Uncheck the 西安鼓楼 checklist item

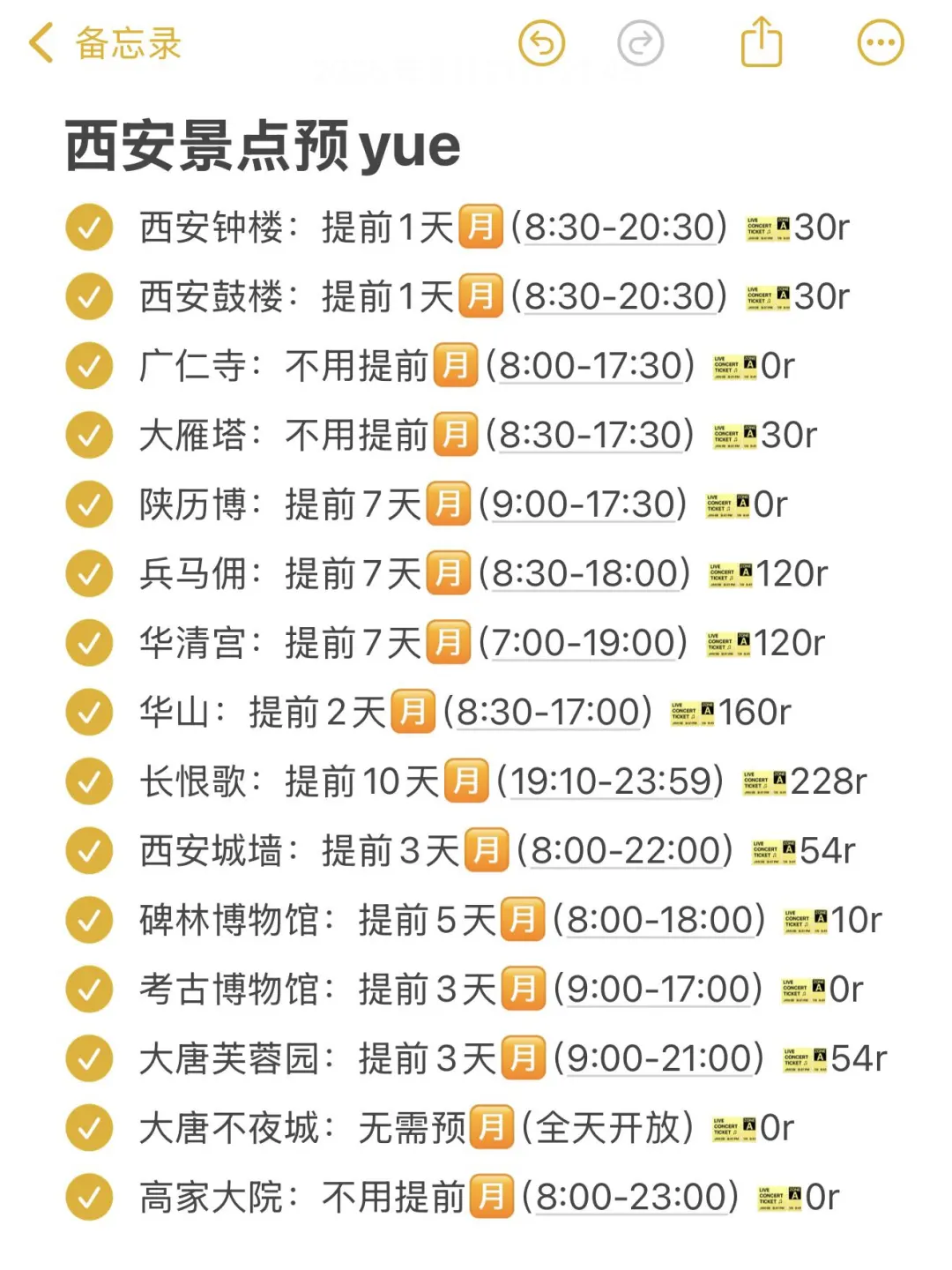tap(89, 296)
